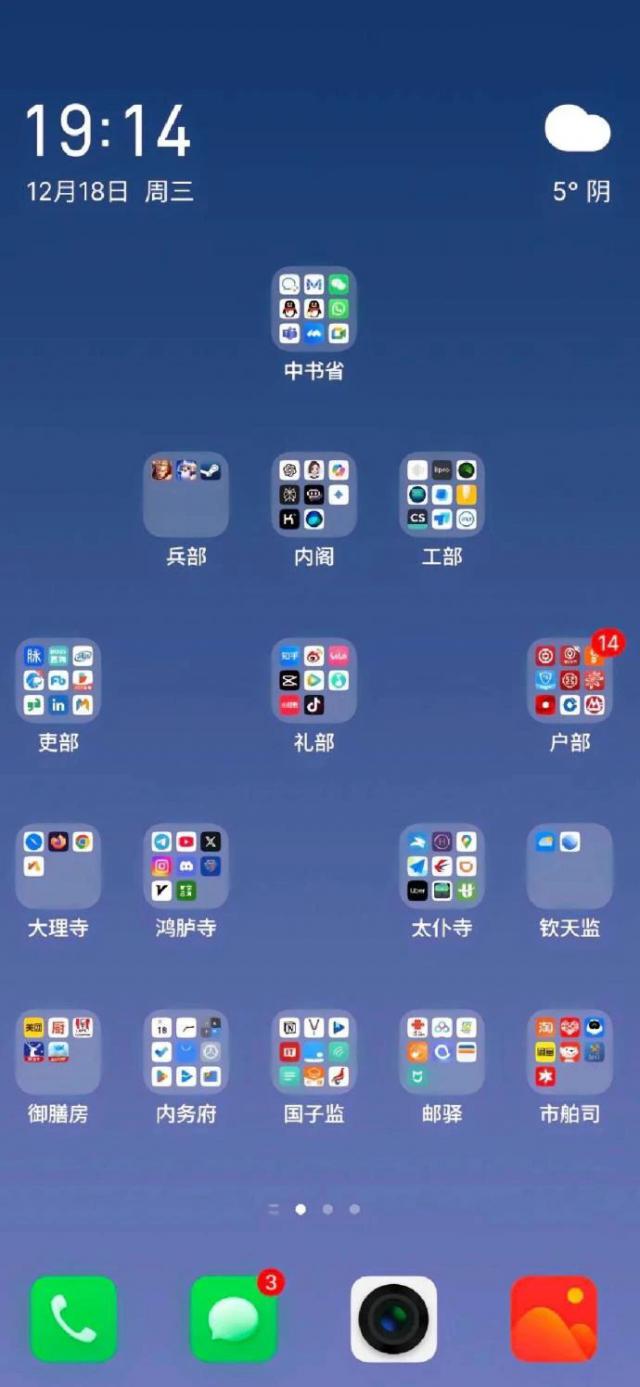Open the 钦天监 folder

click(570, 866)
